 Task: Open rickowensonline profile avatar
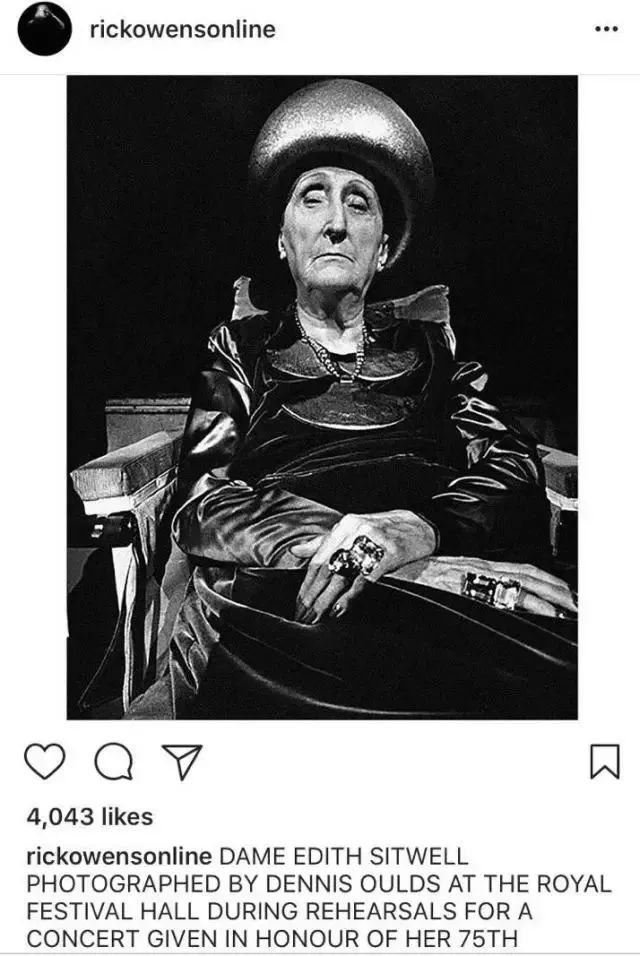44,29
